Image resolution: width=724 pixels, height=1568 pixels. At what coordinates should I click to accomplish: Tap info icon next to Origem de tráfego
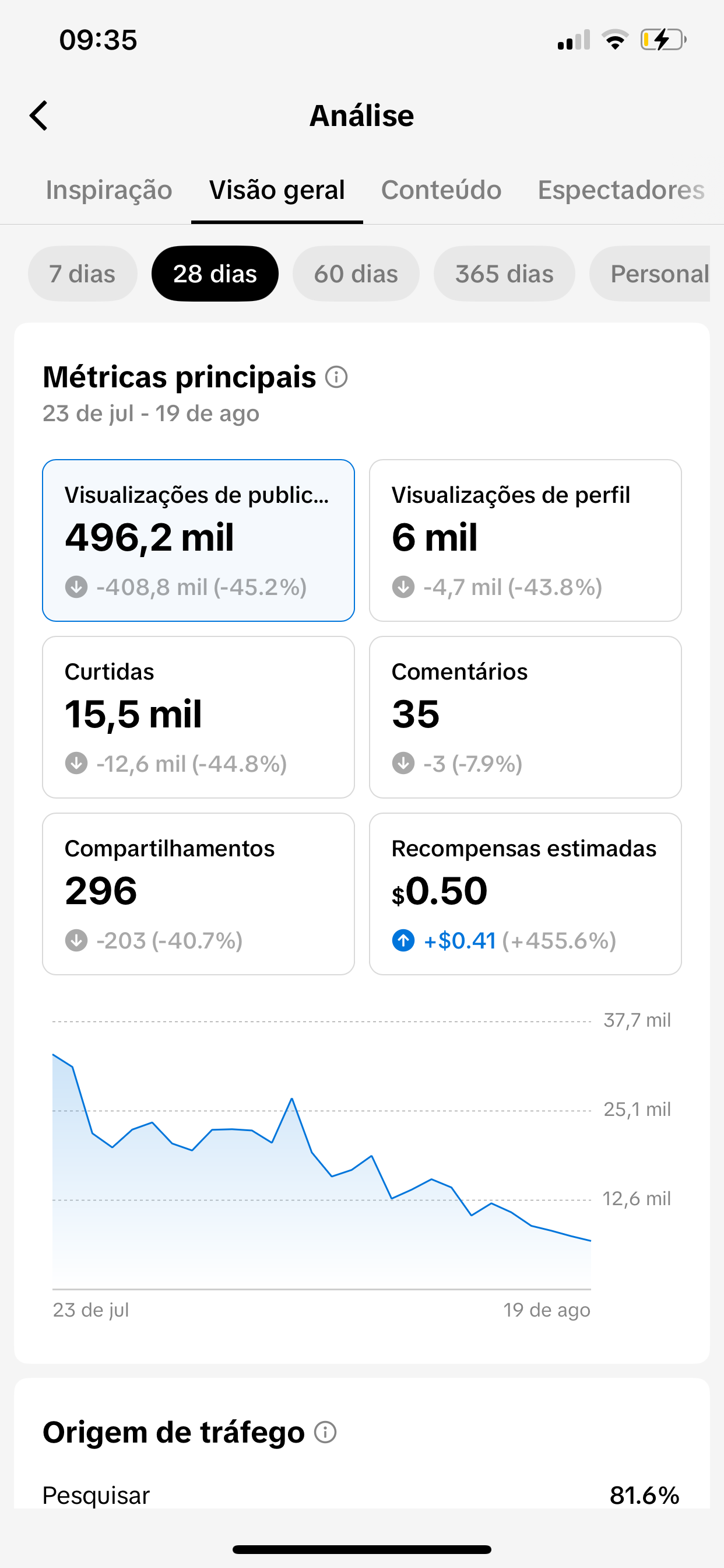[325, 1432]
